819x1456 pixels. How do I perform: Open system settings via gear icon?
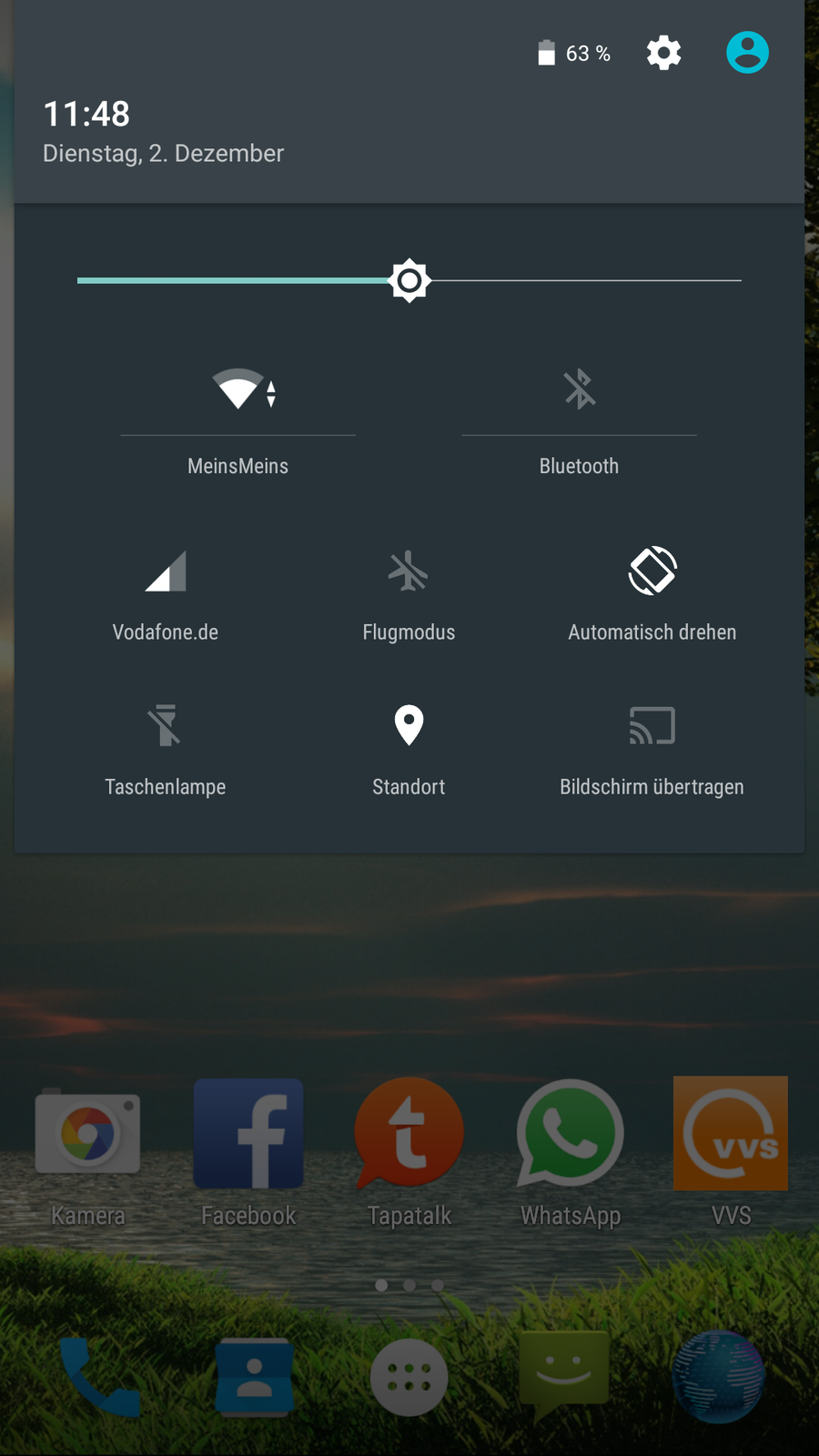point(663,54)
